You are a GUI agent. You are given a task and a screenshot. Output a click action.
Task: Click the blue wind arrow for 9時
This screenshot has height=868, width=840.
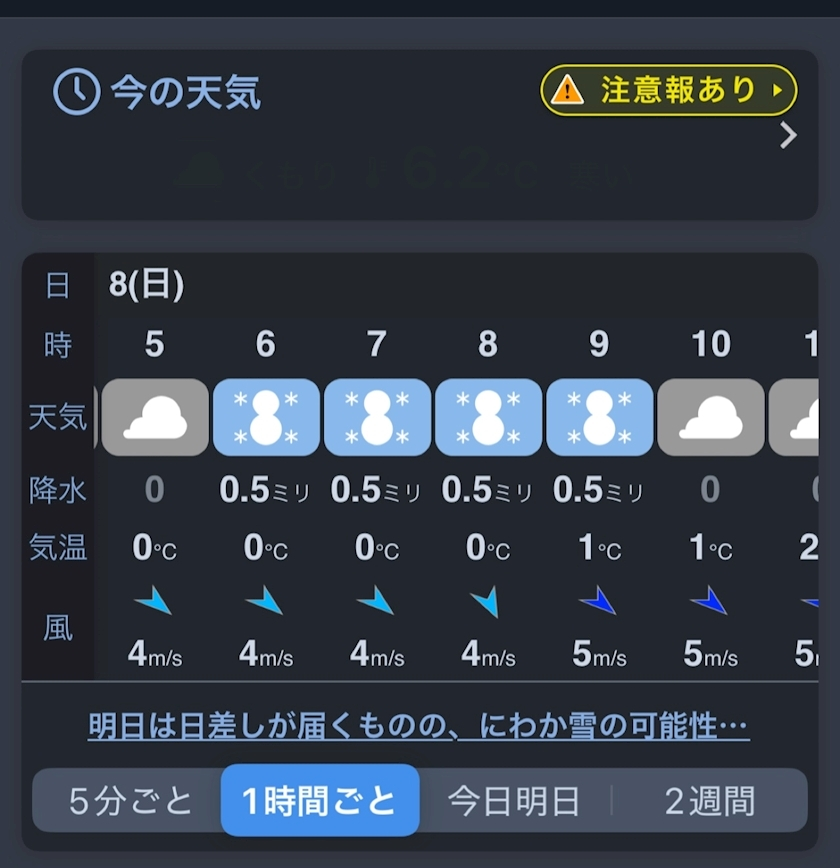tap(599, 600)
